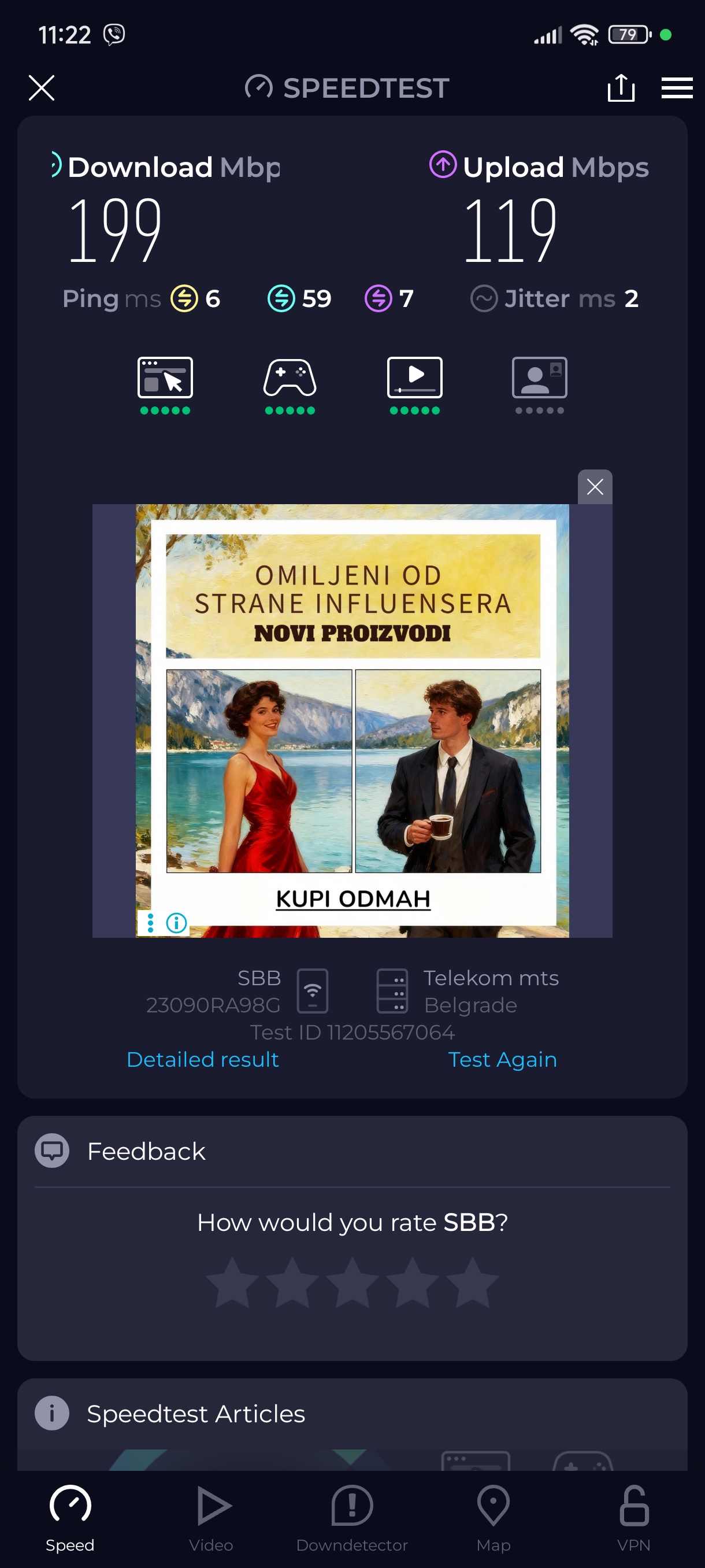The height and width of the screenshot is (1568, 705).
Task: Check the online gaming experience rating
Action: tap(290, 384)
